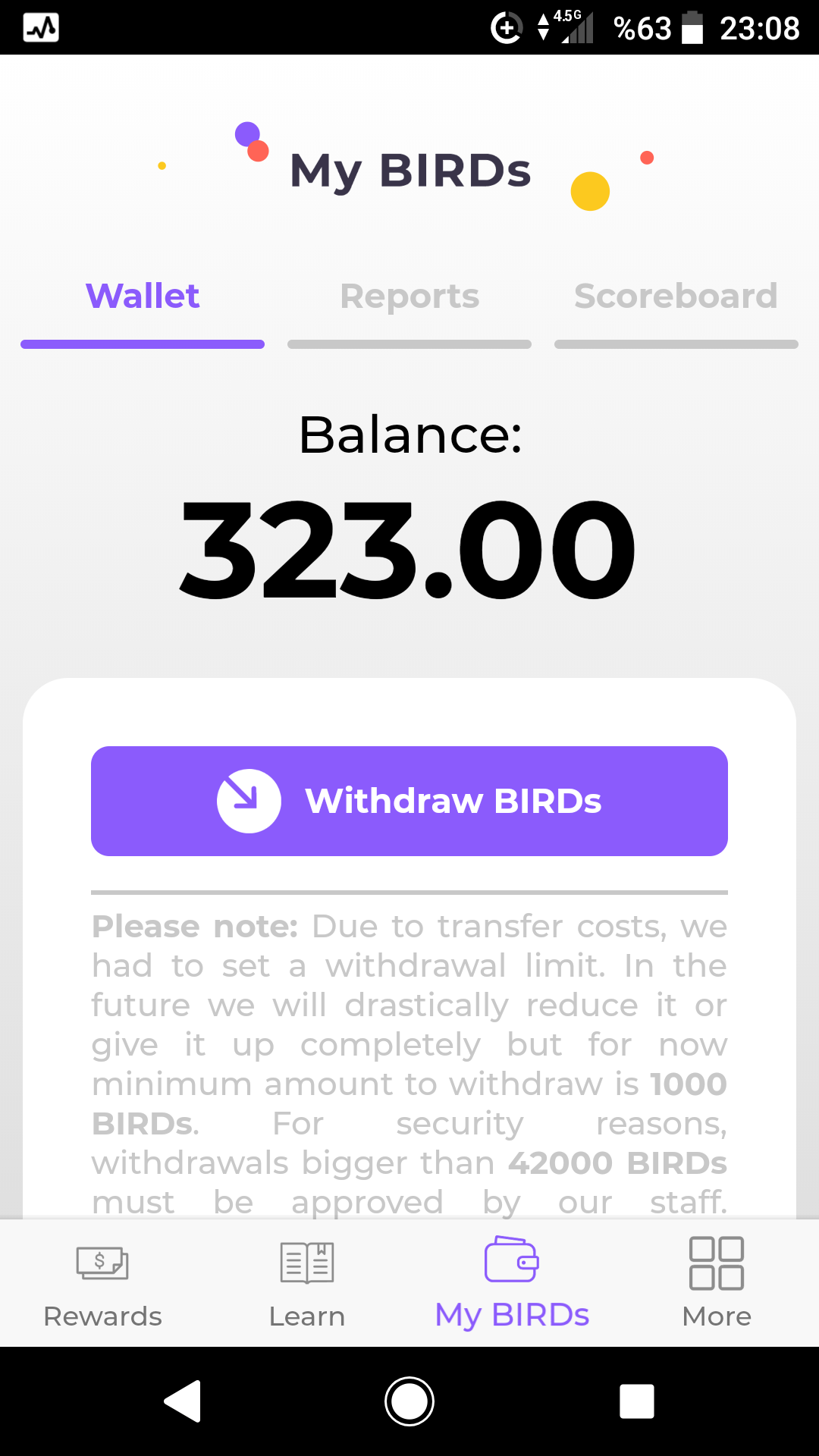
Task: Open the Learn section
Action: point(307,1283)
